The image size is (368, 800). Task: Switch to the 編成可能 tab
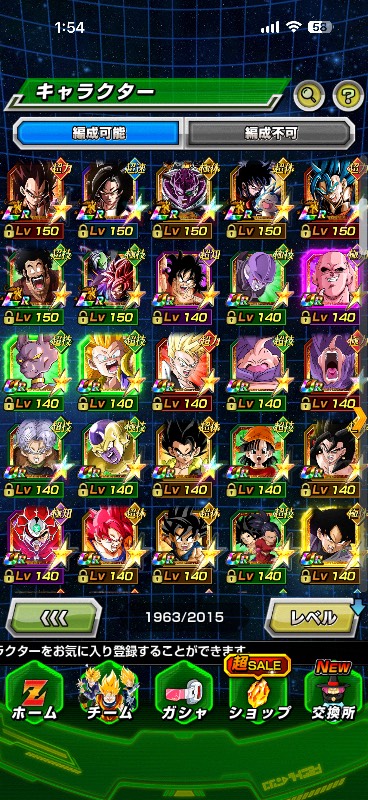pos(99,133)
